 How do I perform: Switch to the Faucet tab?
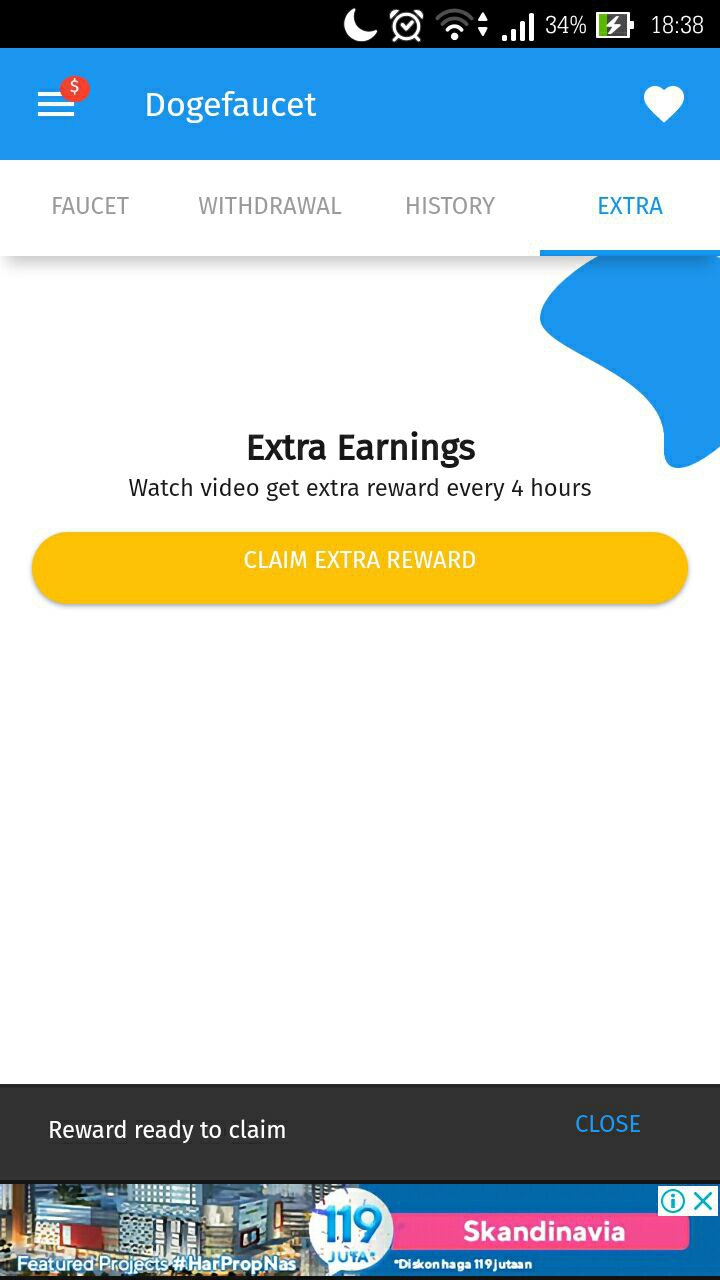[x=90, y=206]
